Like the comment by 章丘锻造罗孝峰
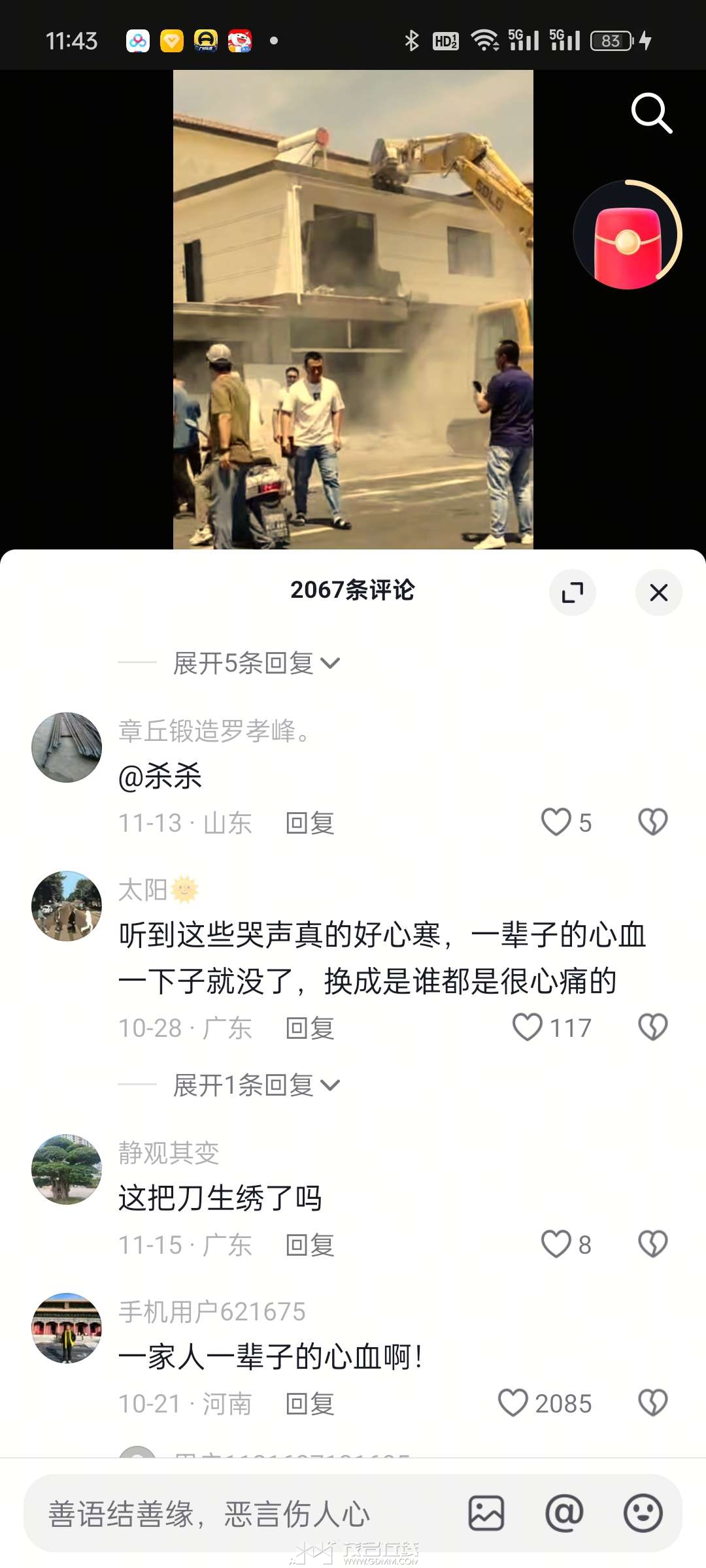The width and height of the screenshot is (706, 1568). click(556, 822)
